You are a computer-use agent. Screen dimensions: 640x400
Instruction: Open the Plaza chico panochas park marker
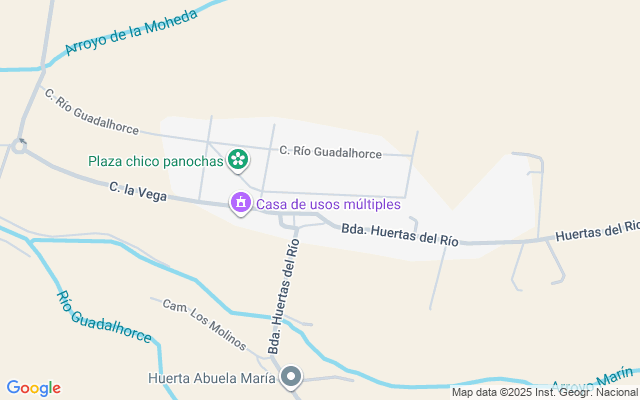[238, 160]
